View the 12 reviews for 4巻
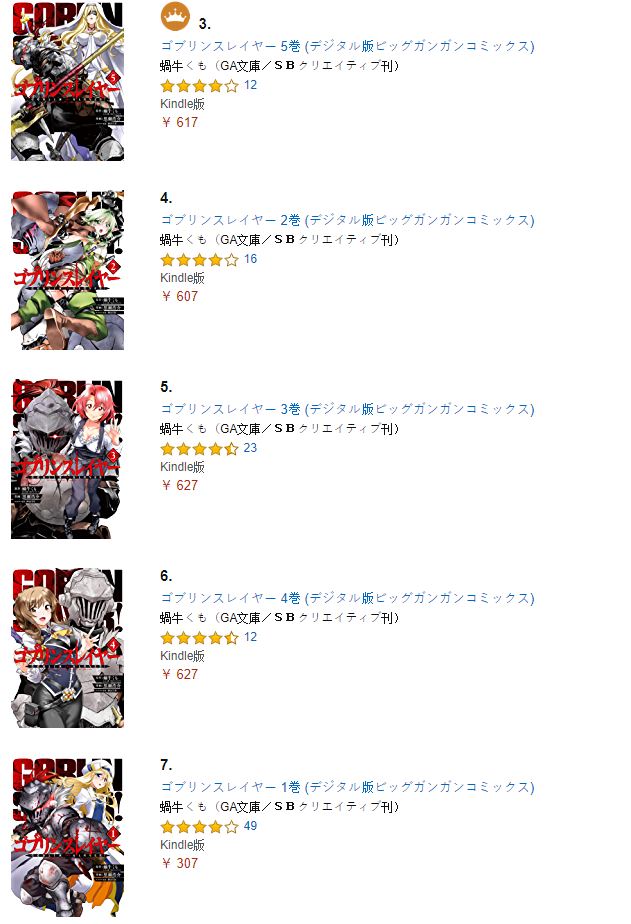The height and width of the screenshot is (924, 631). (x=250, y=637)
